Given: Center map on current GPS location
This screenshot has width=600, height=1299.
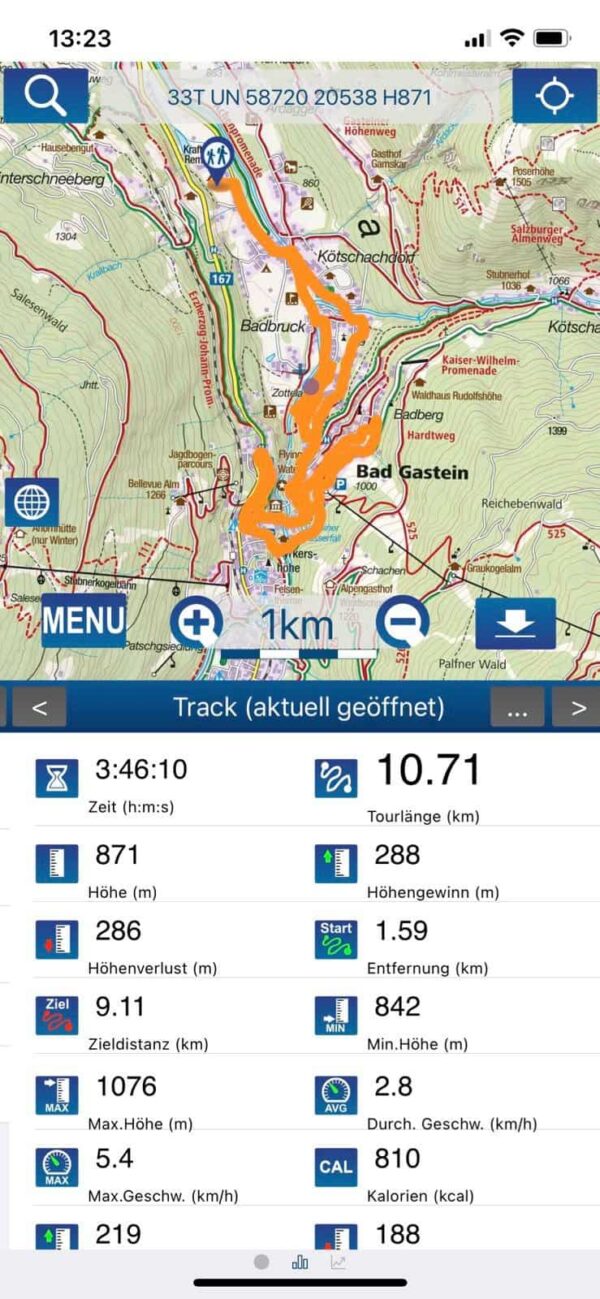Looking at the screenshot, I should [554, 96].
